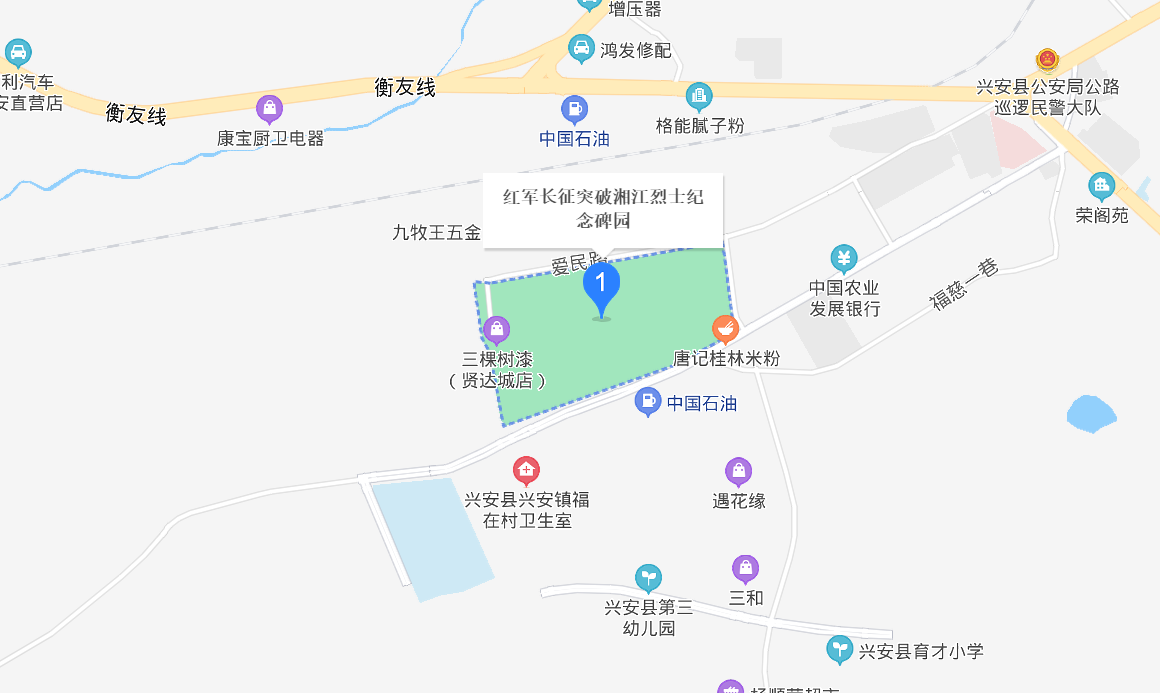This screenshot has width=1160, height=693.
Task: Tap the 荣阁苑 residential marker
Action: coord(1101,186)
